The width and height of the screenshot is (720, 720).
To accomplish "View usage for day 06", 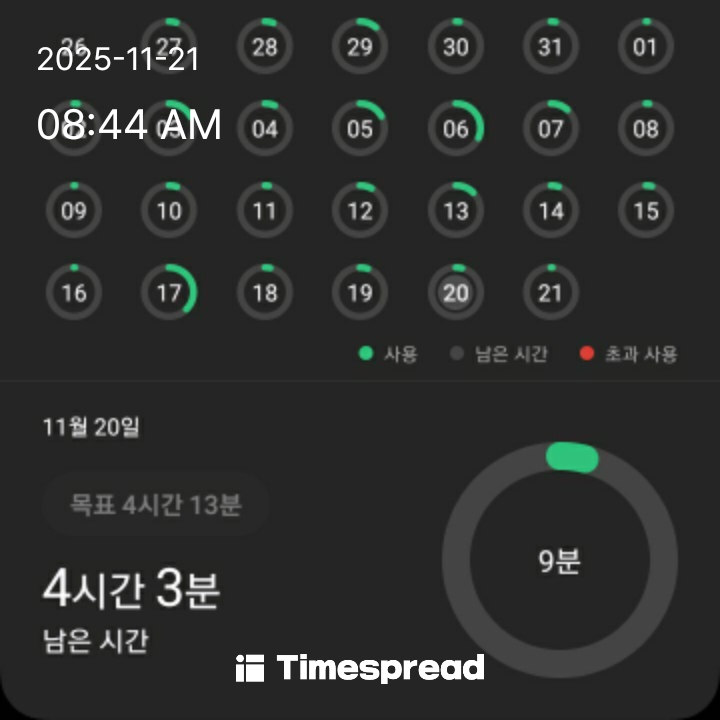I will click(456, 129).
